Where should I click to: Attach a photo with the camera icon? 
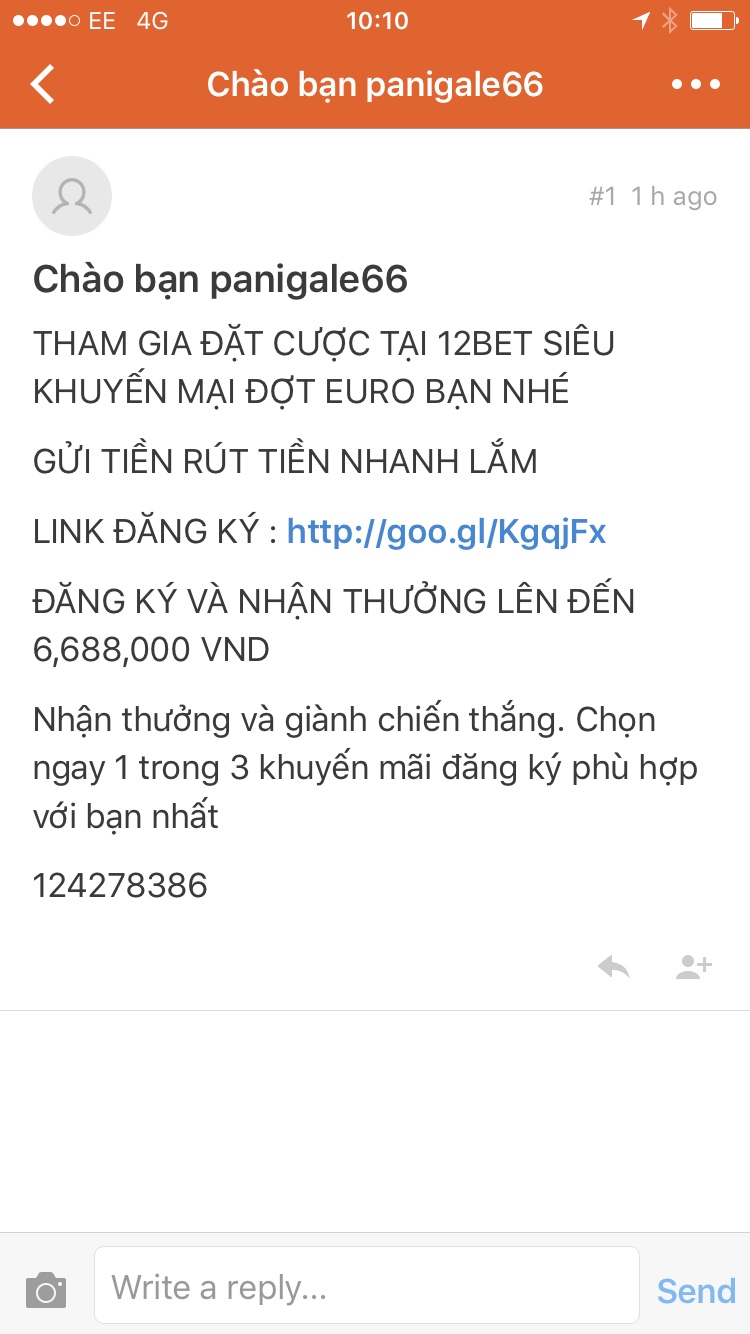[x=46, y=1290]
